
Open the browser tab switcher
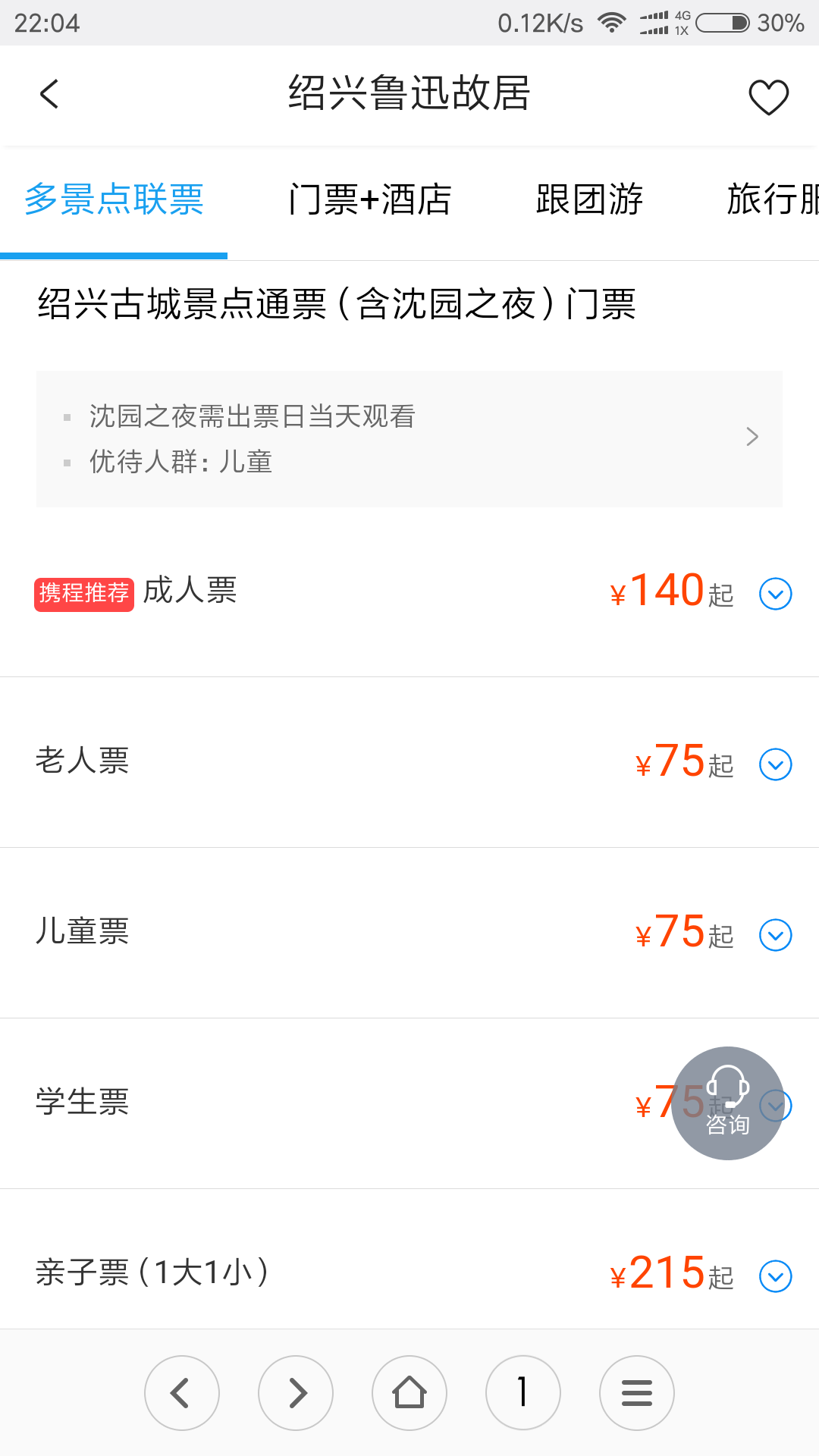point(523,1393)
